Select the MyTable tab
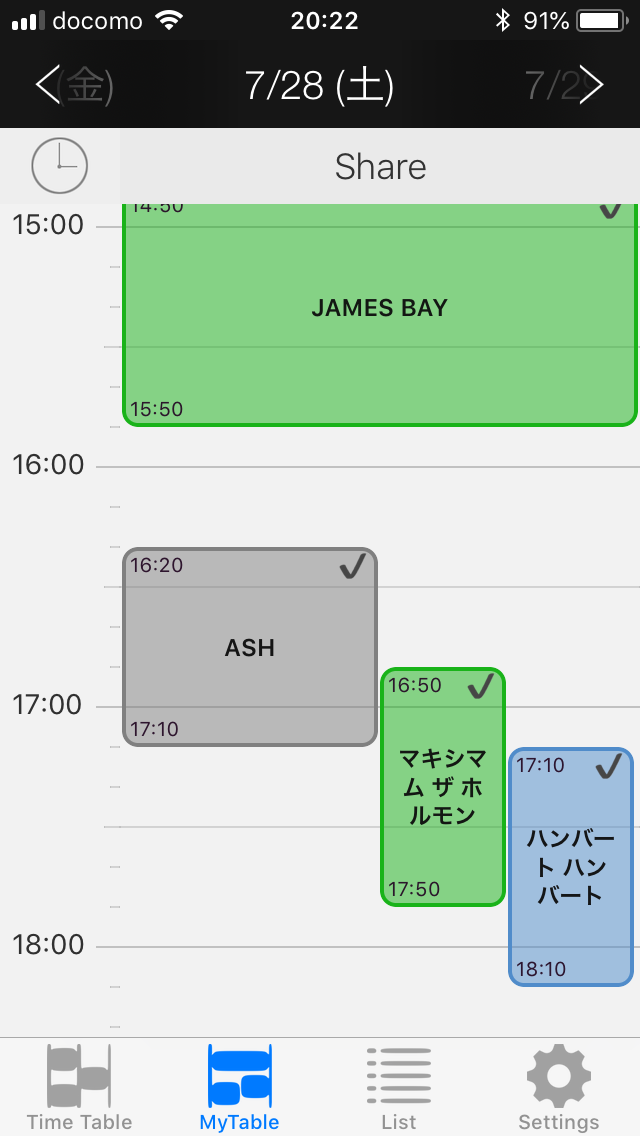 coord(239,1087)
